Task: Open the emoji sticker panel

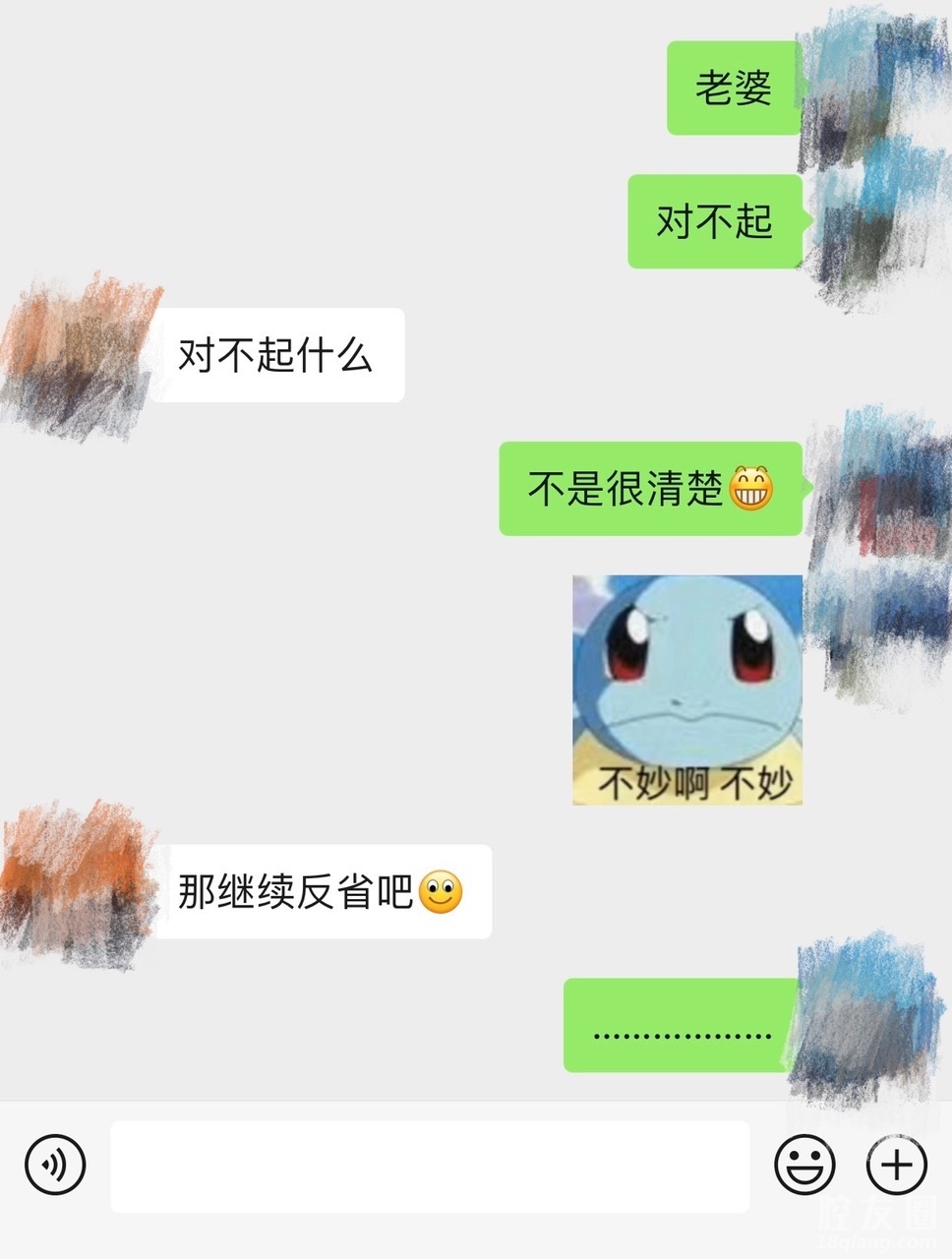Action: tap(804, 1166)
